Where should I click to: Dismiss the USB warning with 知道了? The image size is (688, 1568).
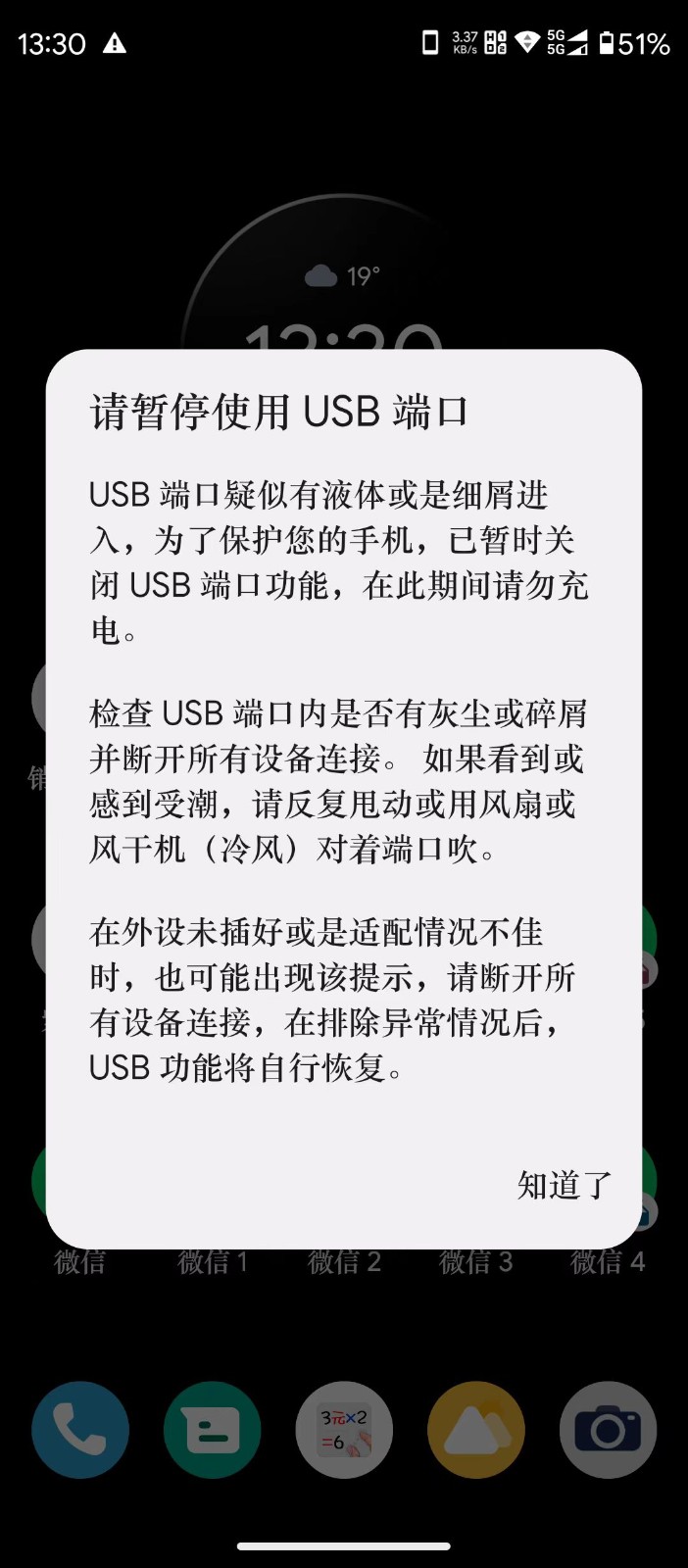pyautogui.click(x=565, y=1185)
